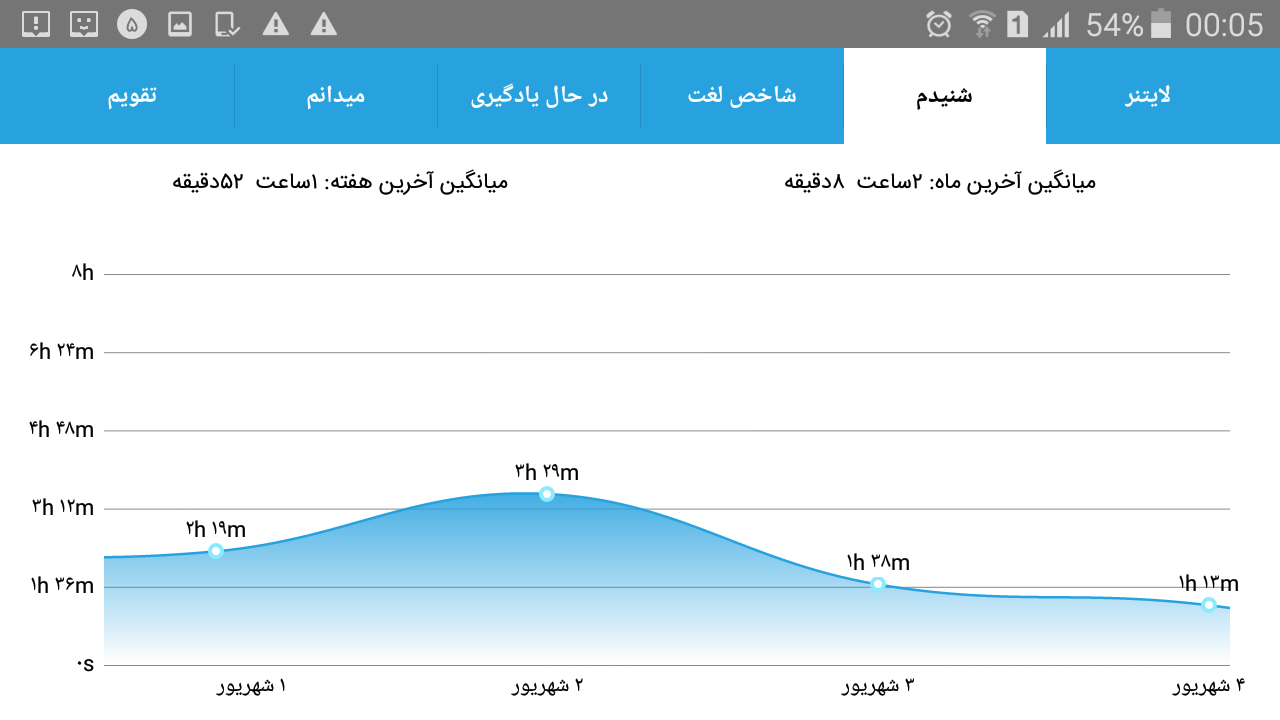Tap the ۳h ۲۹m data point on chart
Image resolution: width=1280 pixels, height=720 pixels.
point(547,493)
